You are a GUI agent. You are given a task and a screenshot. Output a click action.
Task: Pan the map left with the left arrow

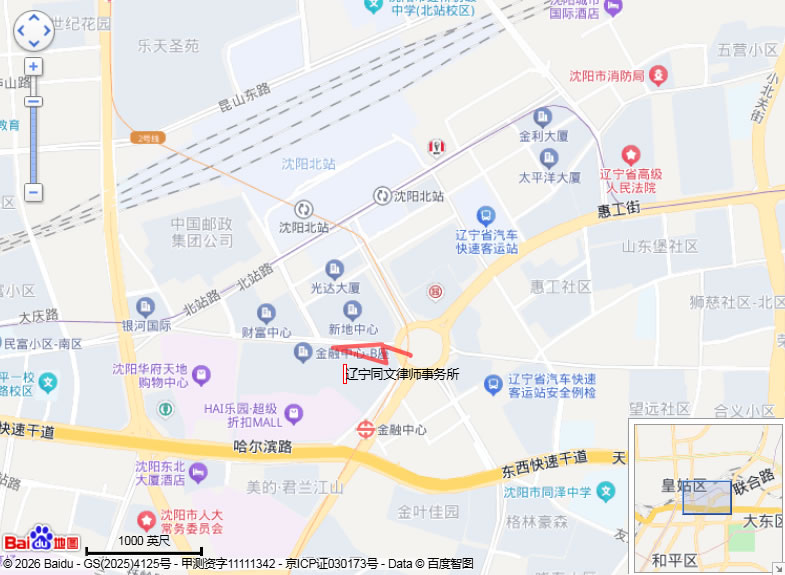point(21,31)
